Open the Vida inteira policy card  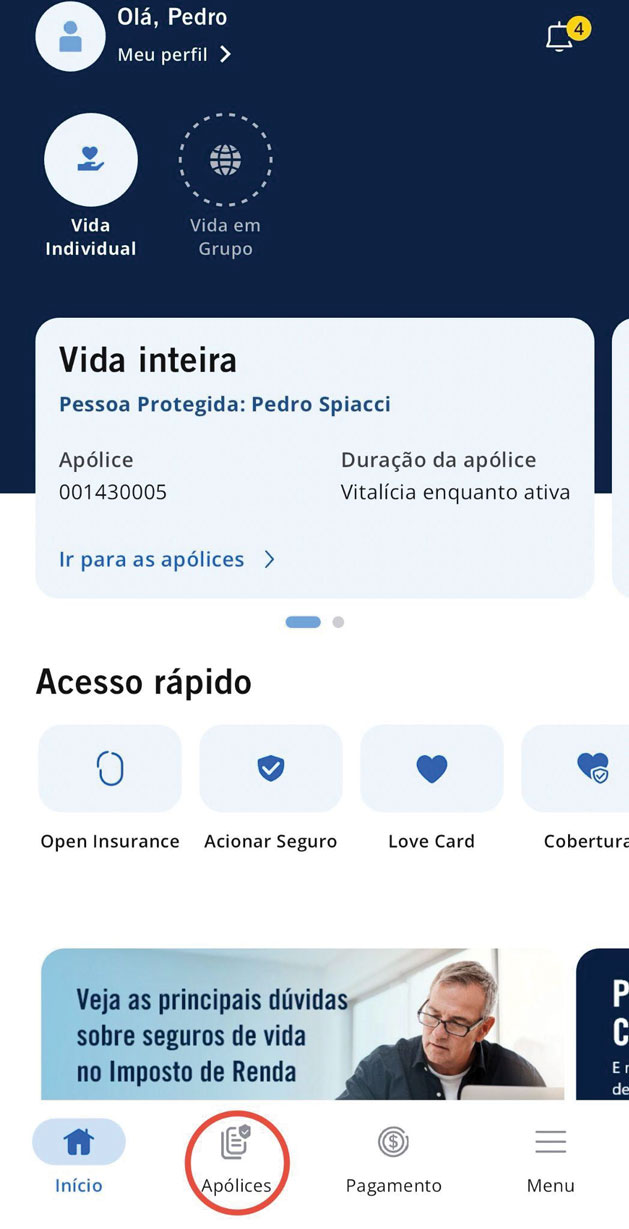pos(315,458)
